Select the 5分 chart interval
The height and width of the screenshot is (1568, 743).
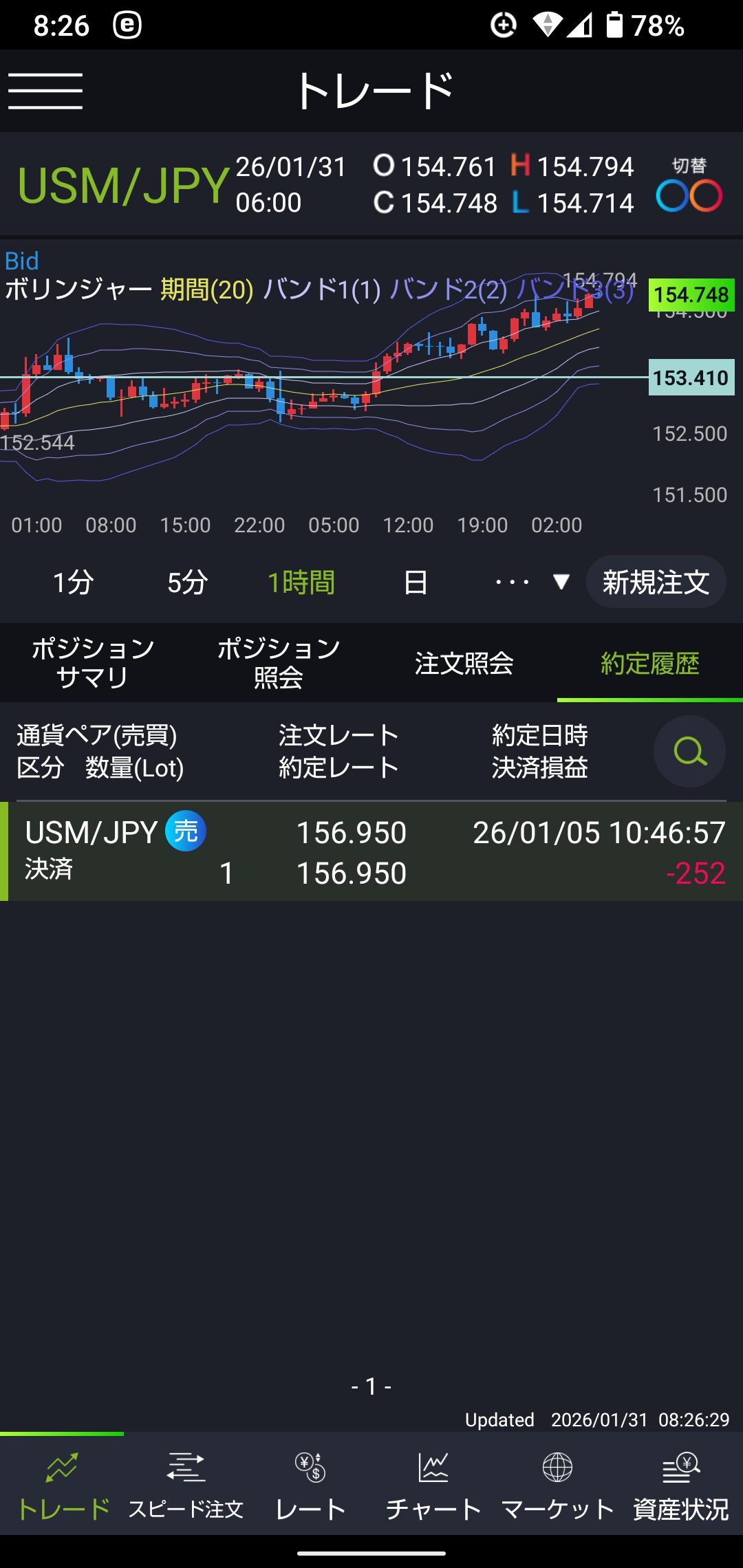point(187,582)
